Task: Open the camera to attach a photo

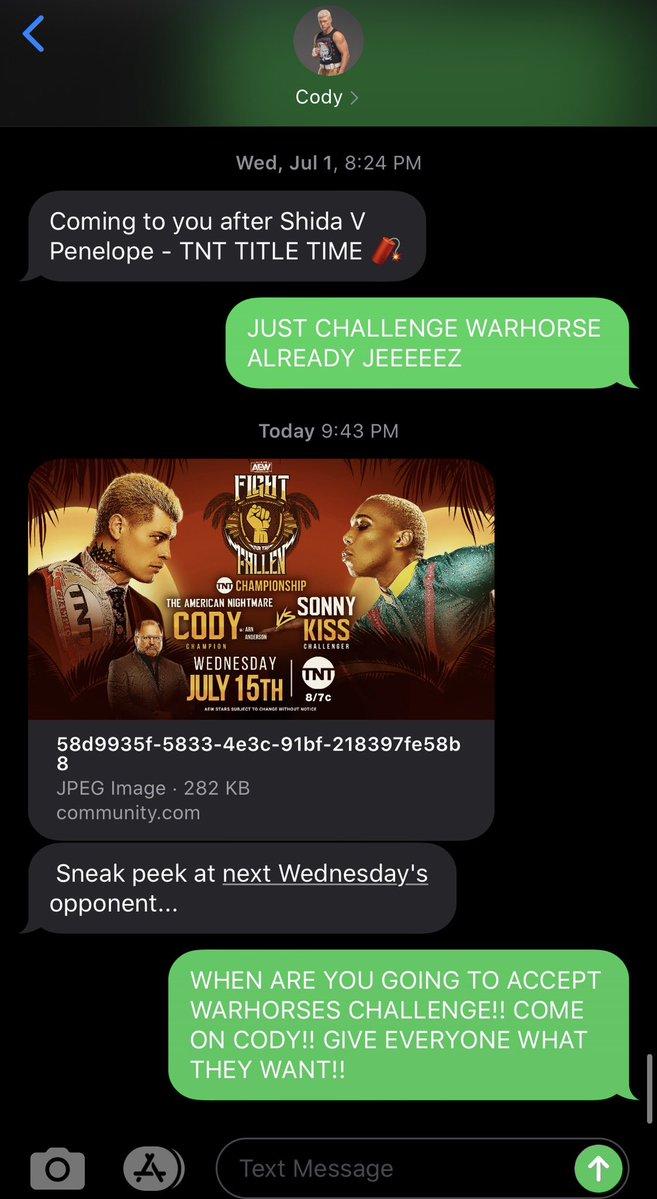Action: click(57, 1167)
